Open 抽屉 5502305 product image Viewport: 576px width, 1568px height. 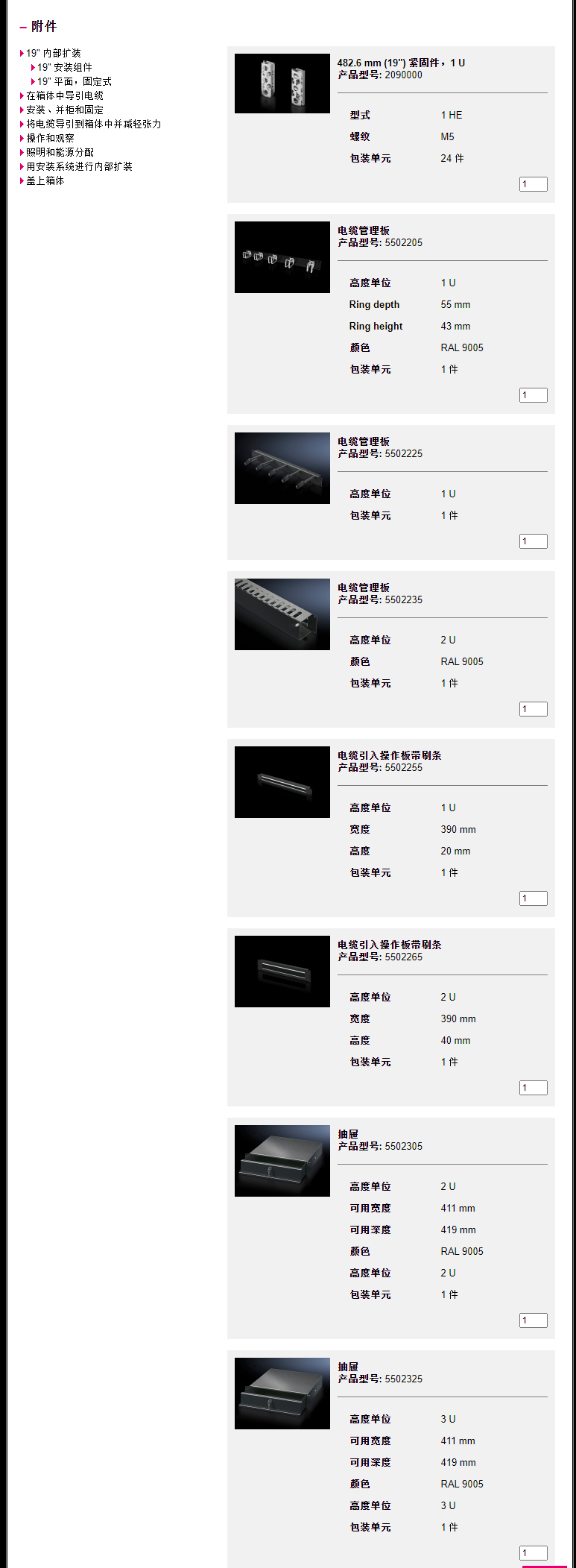(x=282, y=1161)
